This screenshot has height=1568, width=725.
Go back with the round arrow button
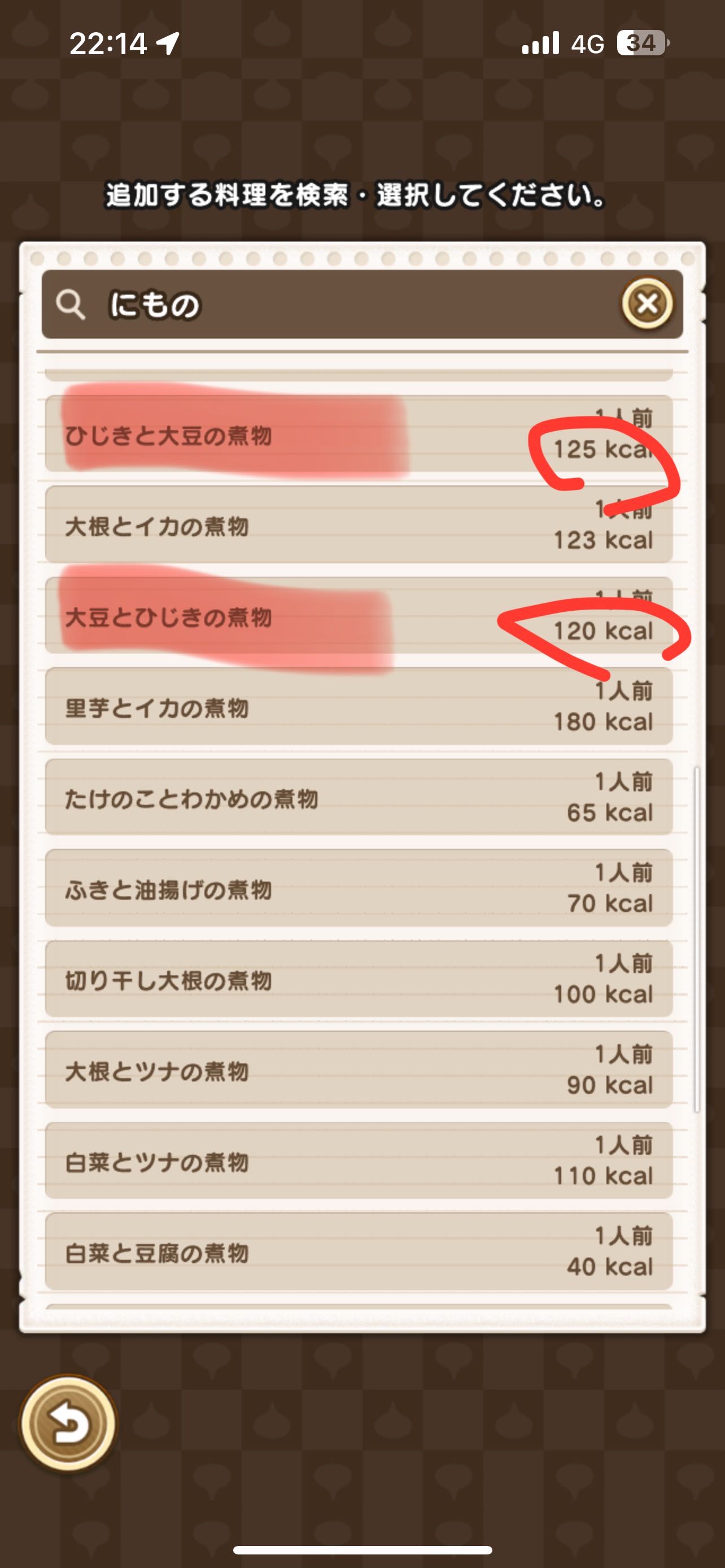[x=68, y=1424]
